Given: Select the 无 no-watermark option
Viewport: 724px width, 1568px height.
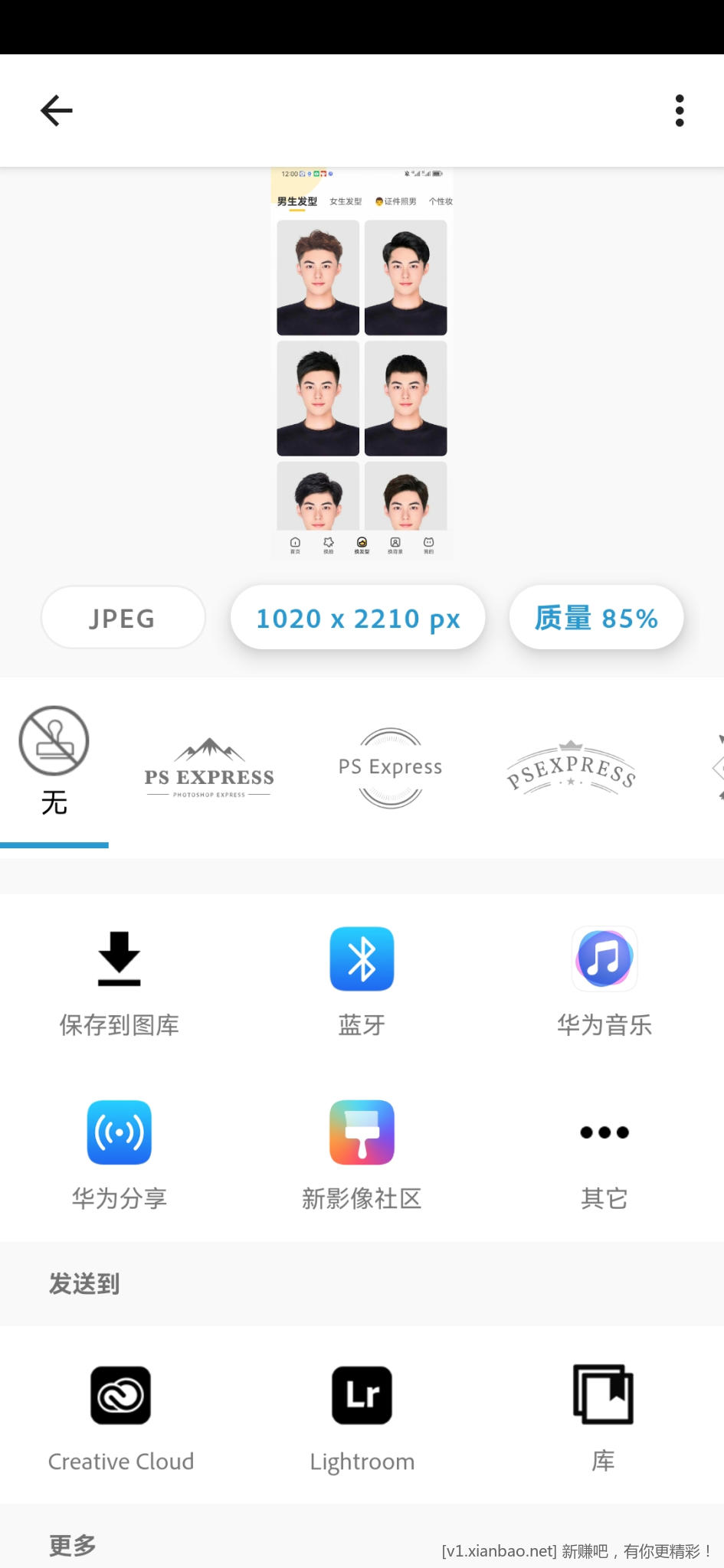Looking at the screenshot, I should pyautogui.click(x=54, y=760).
